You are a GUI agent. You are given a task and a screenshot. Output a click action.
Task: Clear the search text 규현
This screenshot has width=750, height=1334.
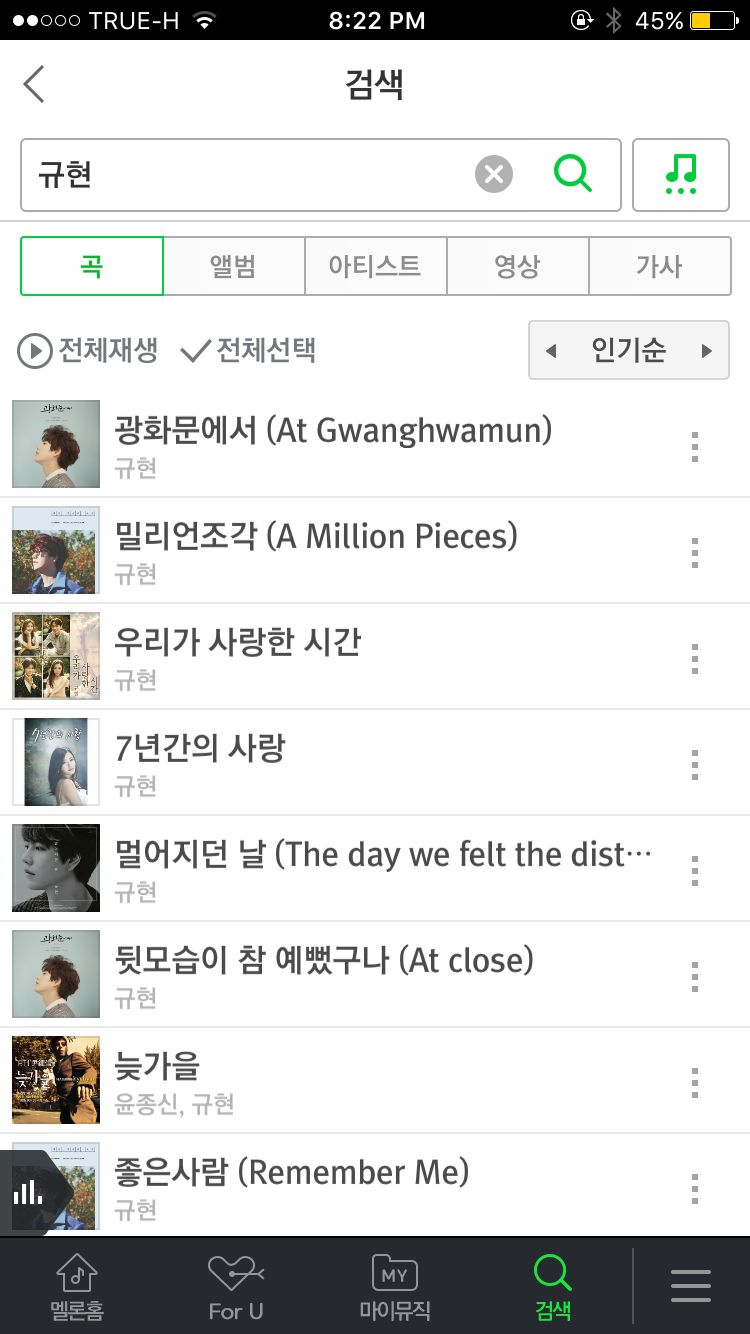tap(493, 174)
